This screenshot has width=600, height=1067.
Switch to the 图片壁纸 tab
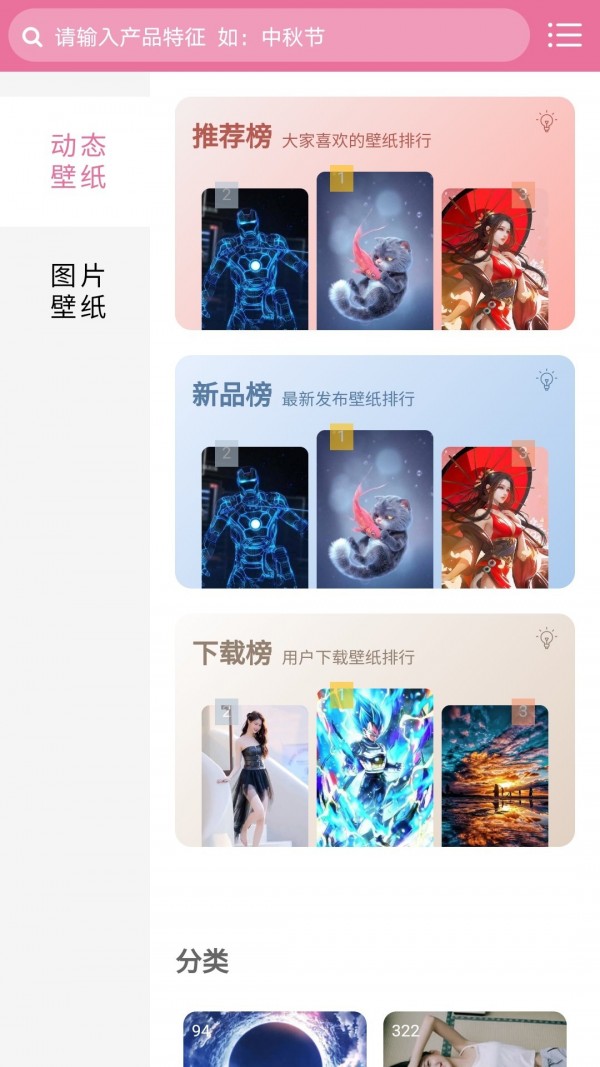[78, 291]
